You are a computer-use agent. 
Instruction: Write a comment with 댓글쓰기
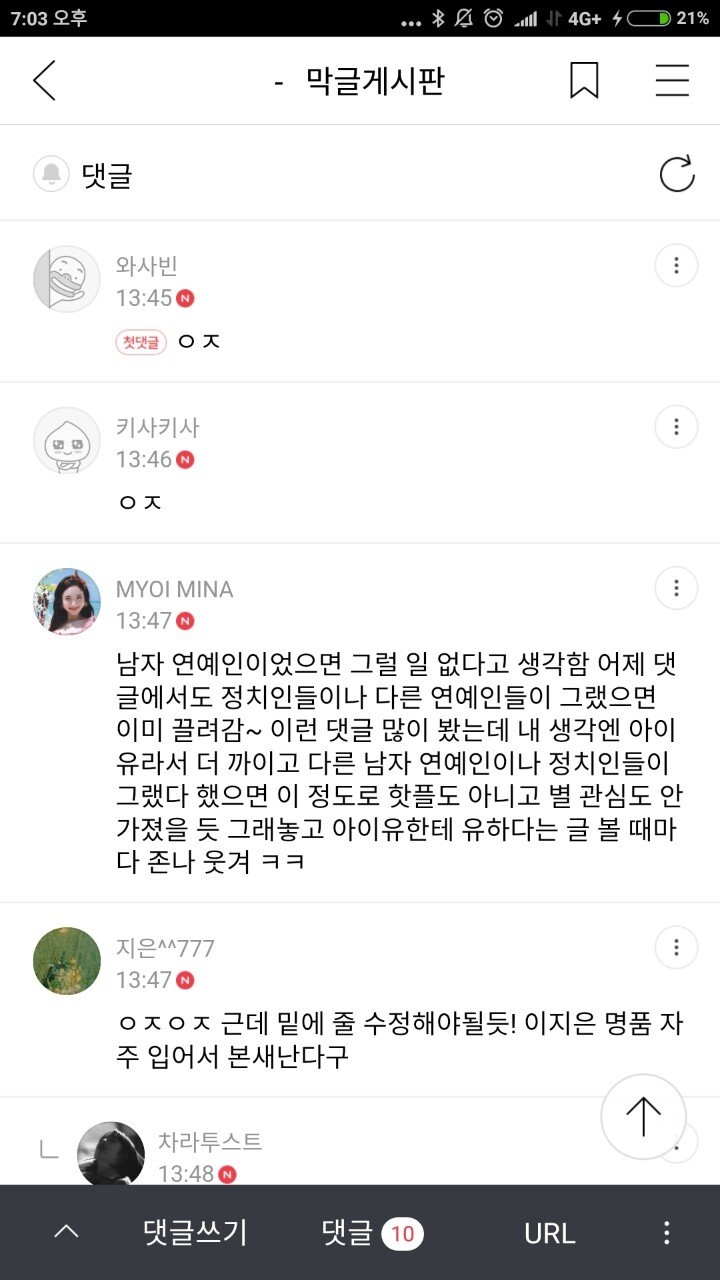pyautogui.click(x=195, y=1233)
